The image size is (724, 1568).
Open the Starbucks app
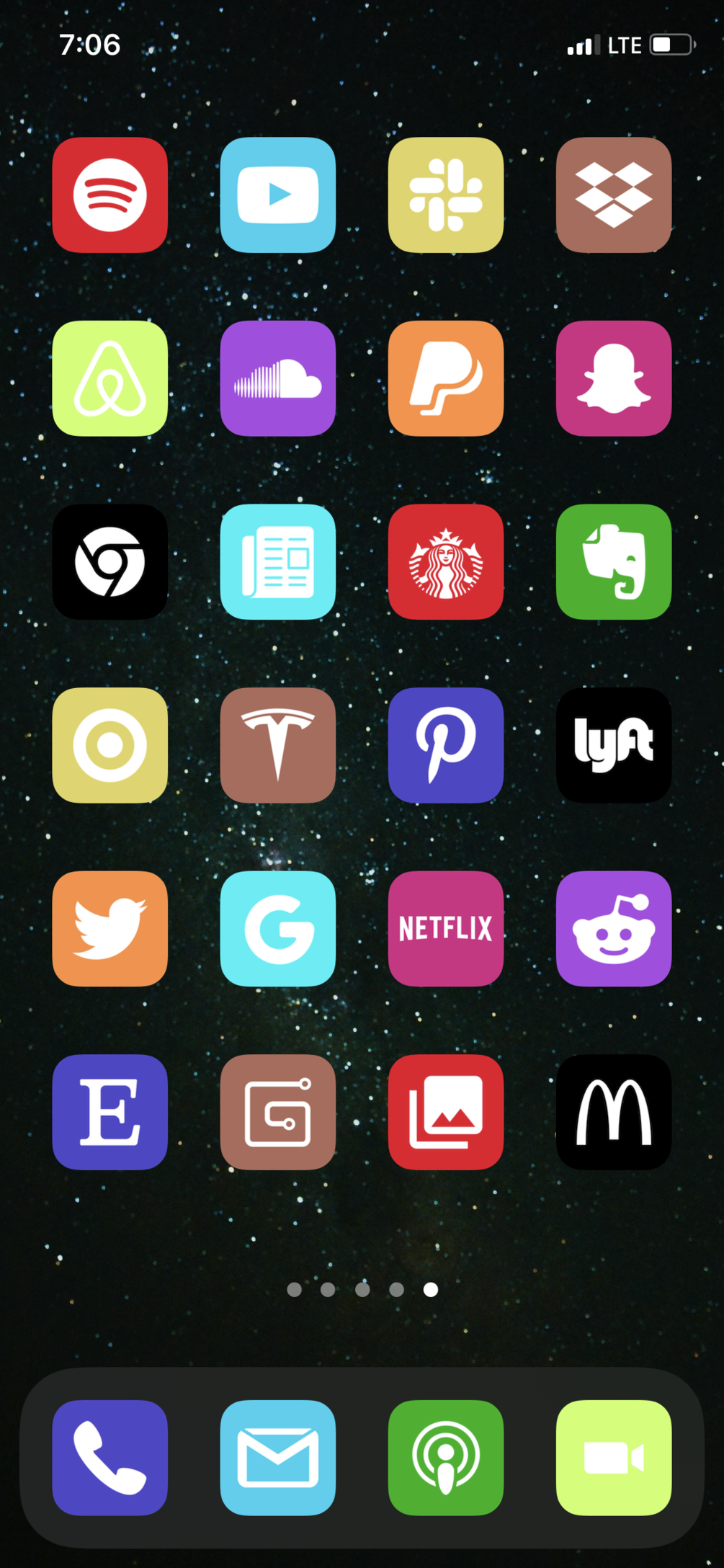[x=446, y=561]
